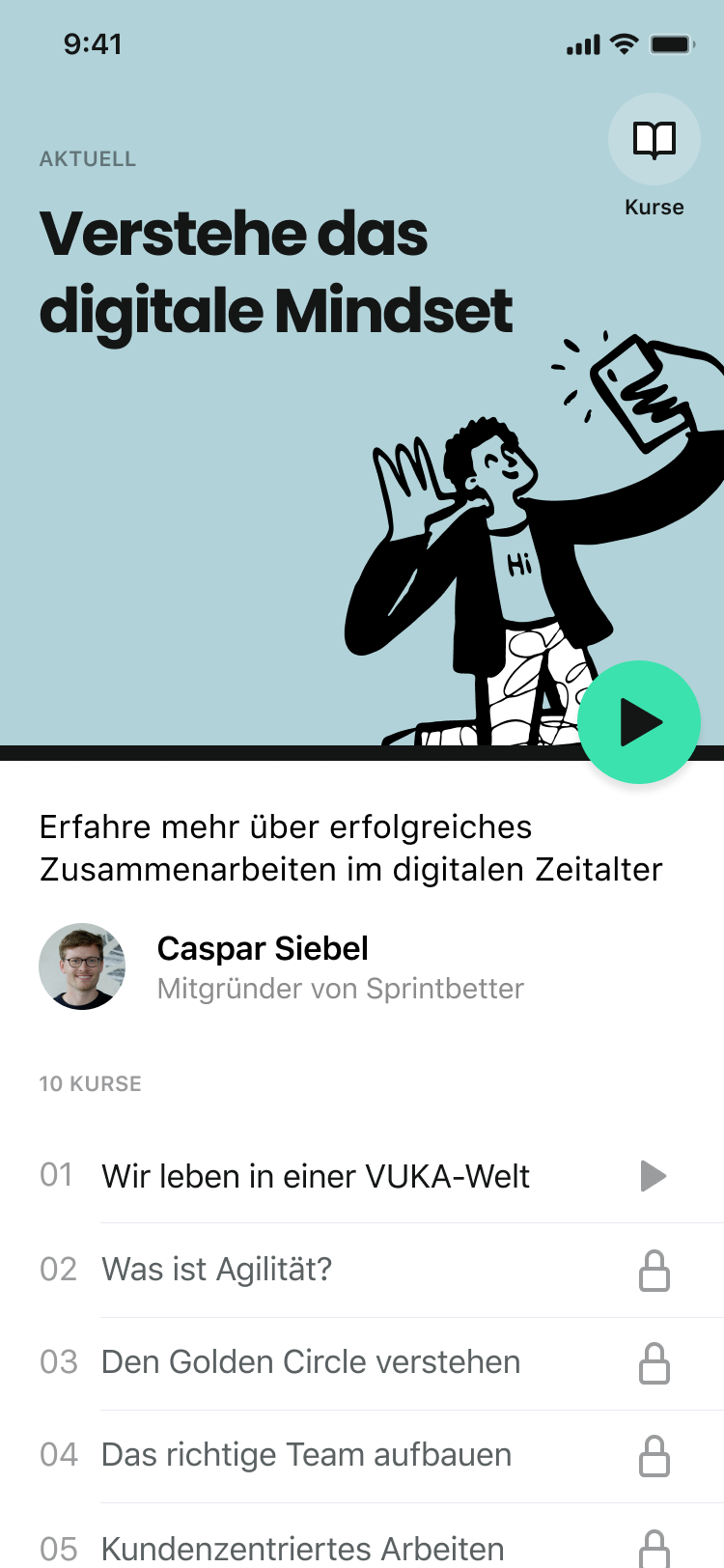Open the Kurse book icon
This screenshot has width=724, height=1568.
(x=654, y=140)
